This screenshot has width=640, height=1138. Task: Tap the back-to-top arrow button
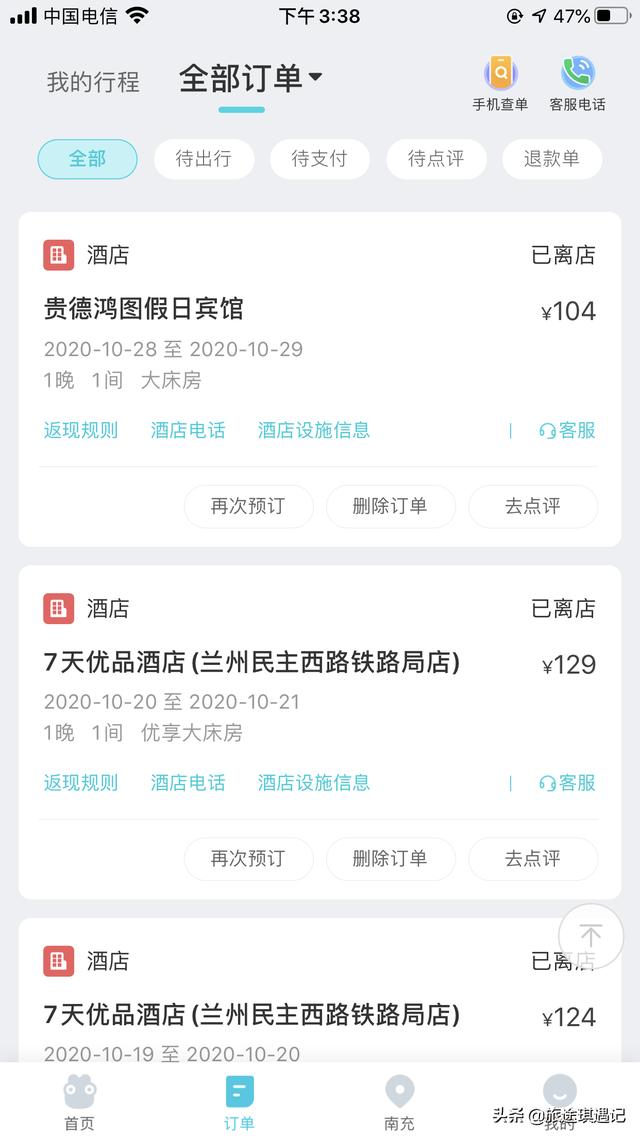590,936
